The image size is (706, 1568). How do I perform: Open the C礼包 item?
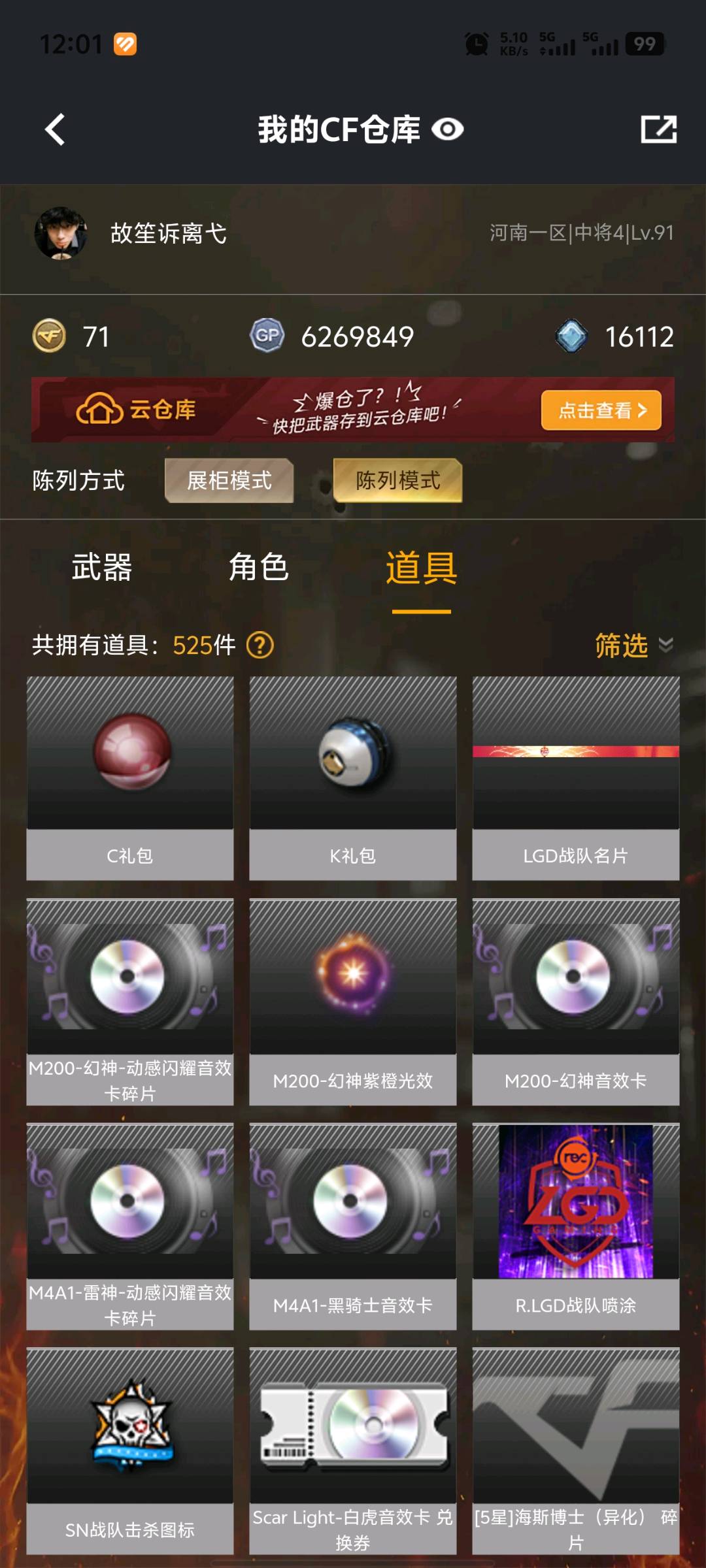click(130, 778)
